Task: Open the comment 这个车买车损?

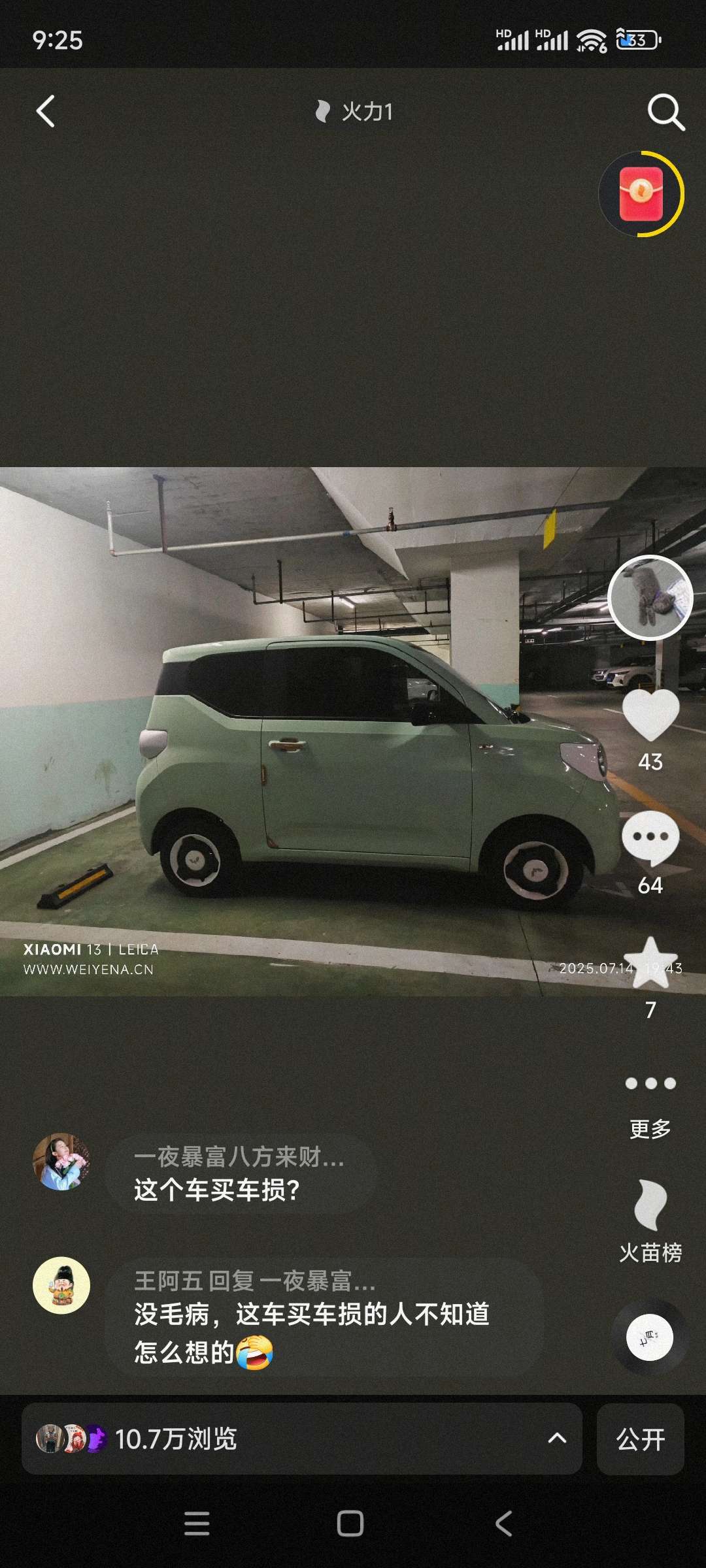Action: (239, 1173)
